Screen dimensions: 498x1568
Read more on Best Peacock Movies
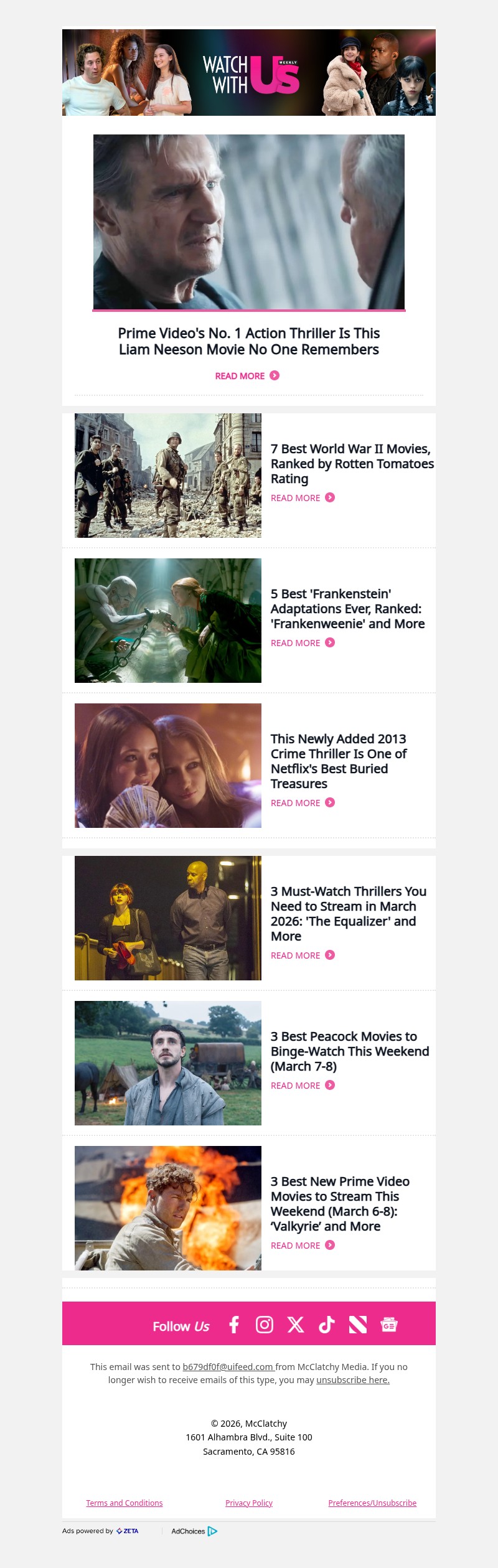(x=303, y=1086)
